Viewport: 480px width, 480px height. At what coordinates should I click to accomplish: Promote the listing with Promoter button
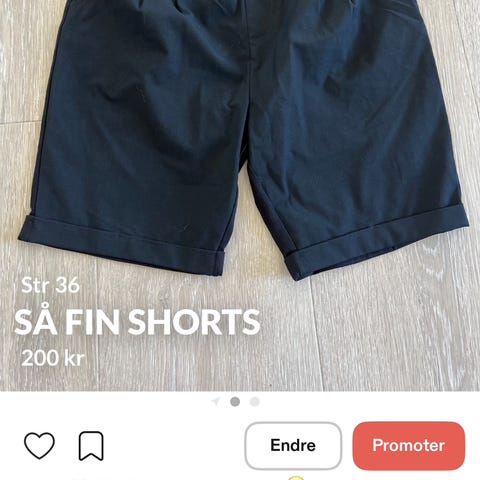pos(409,446)
